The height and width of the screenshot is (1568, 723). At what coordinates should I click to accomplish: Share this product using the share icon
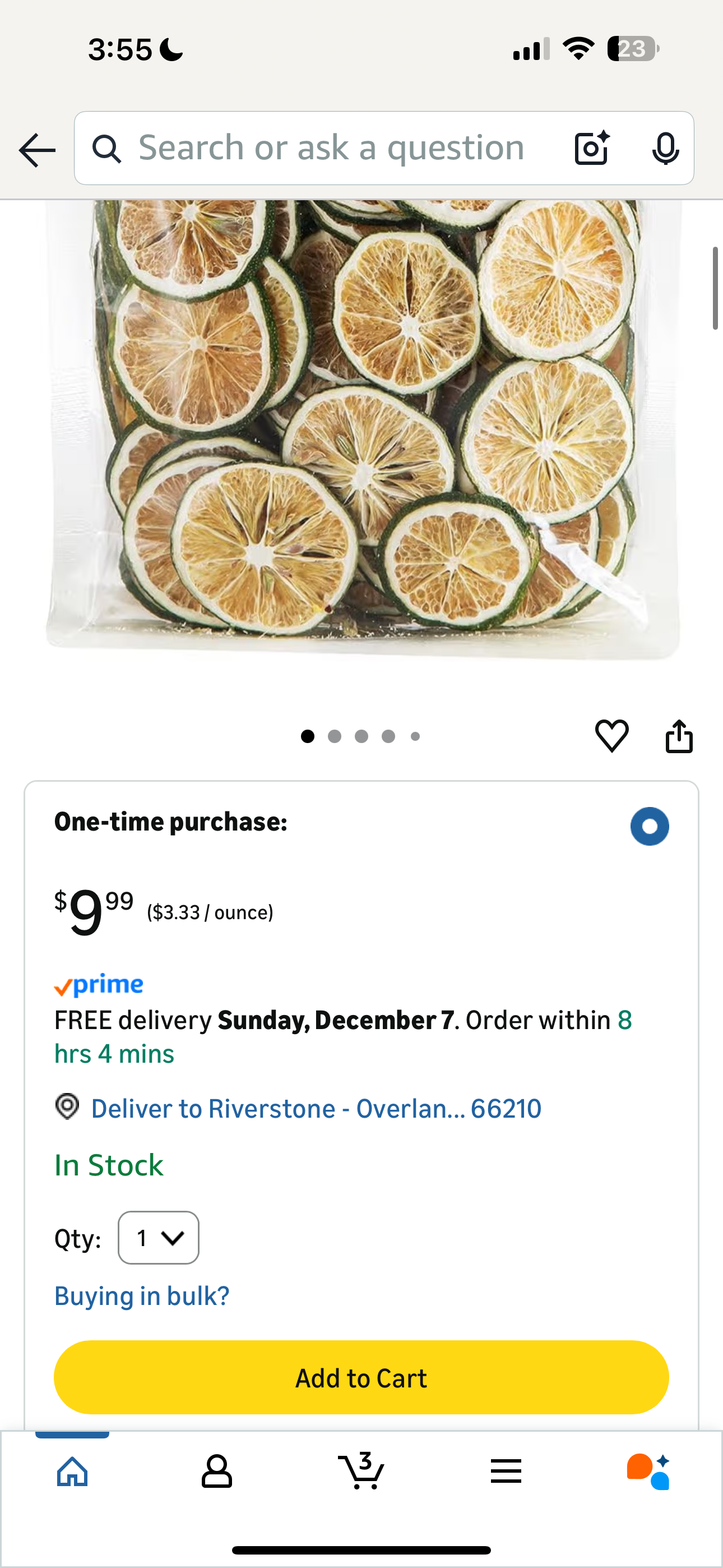680,736
